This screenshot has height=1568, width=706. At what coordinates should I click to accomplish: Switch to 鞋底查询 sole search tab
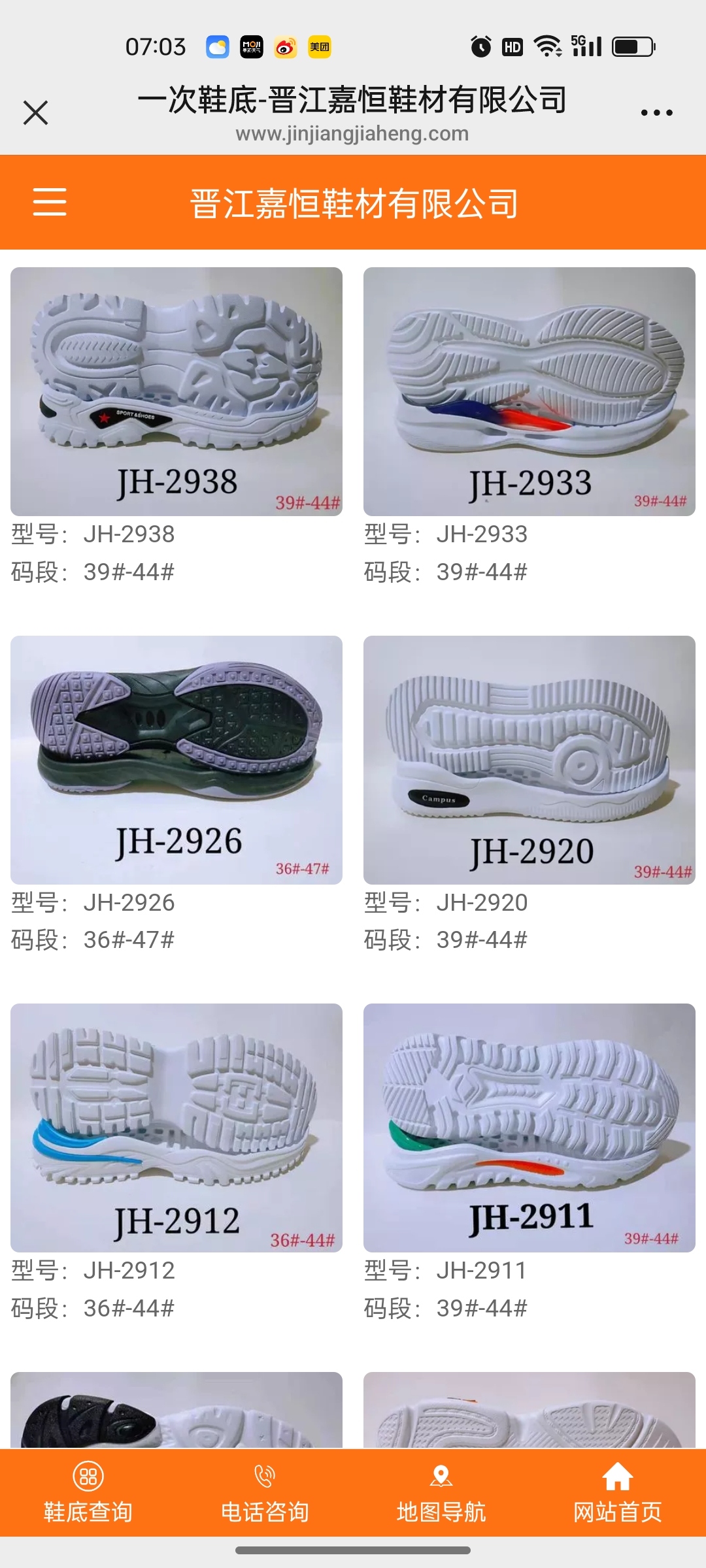[88, 1493]
